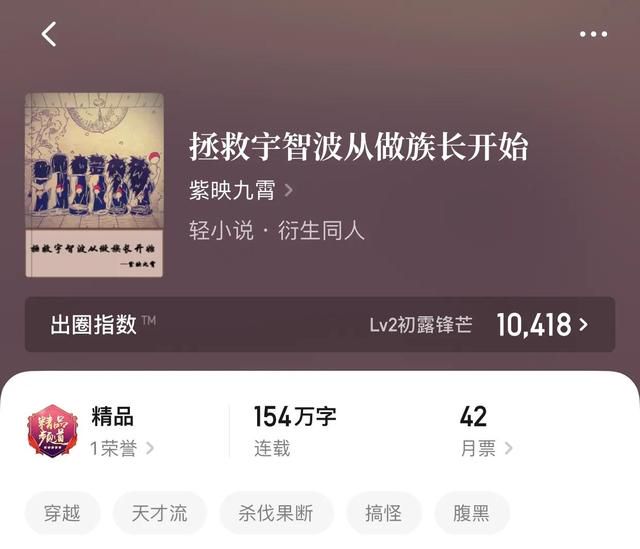Select the 天才流 tag chip

(159, 514)
